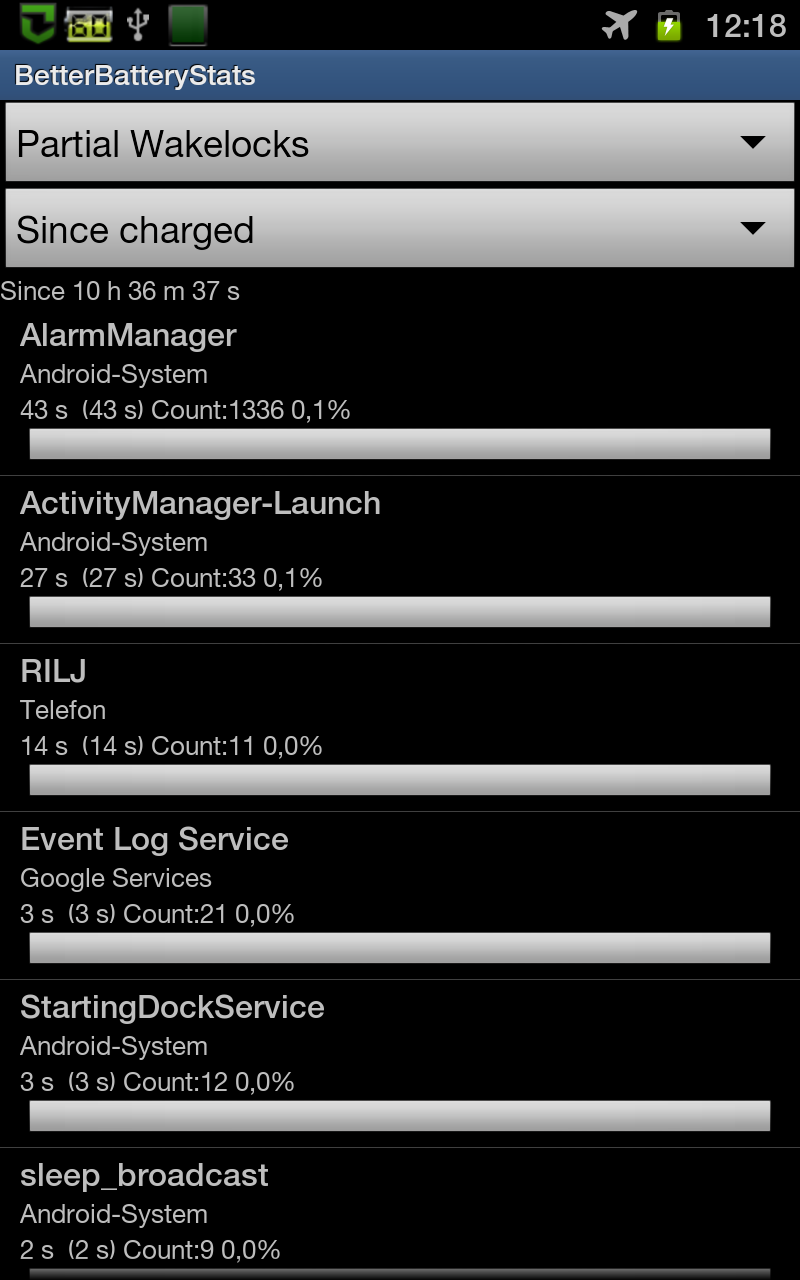Expand the Since charged dropdown
The height and width of the screenshot is (1280, 800).
pos(400,229)
